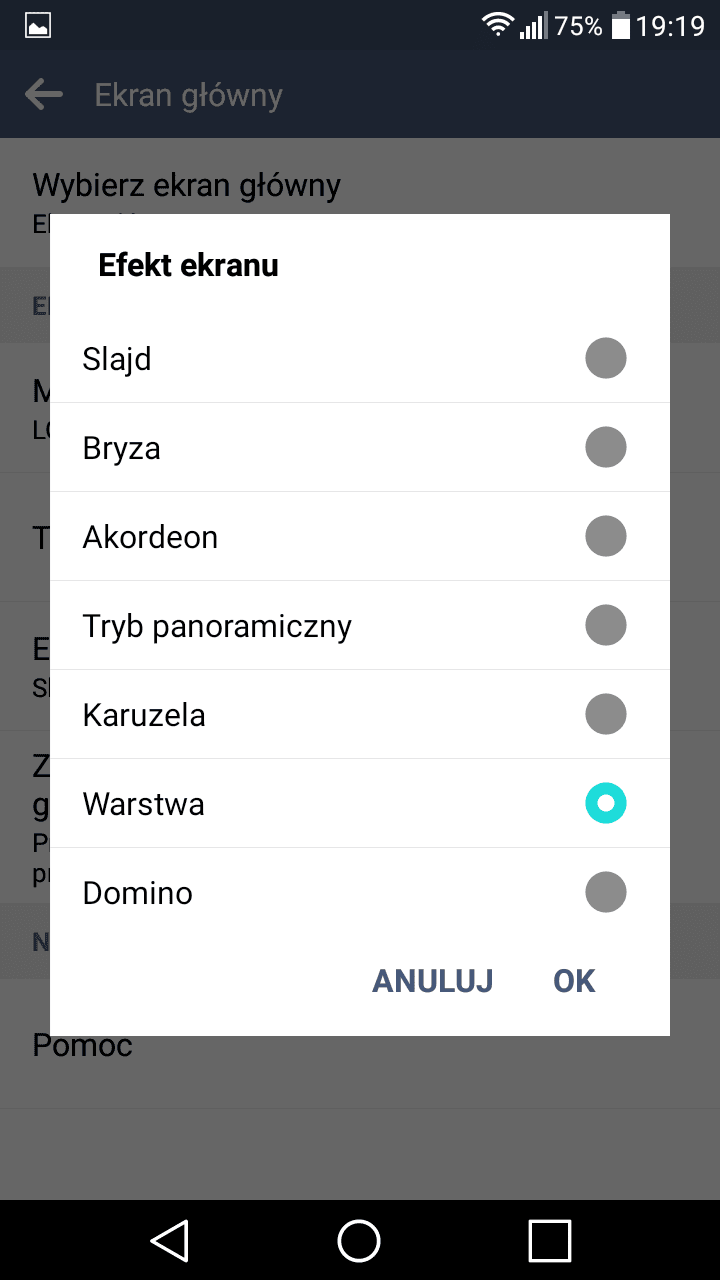Confirm selection with OK
720x1280 pixels.
point(574,981)
